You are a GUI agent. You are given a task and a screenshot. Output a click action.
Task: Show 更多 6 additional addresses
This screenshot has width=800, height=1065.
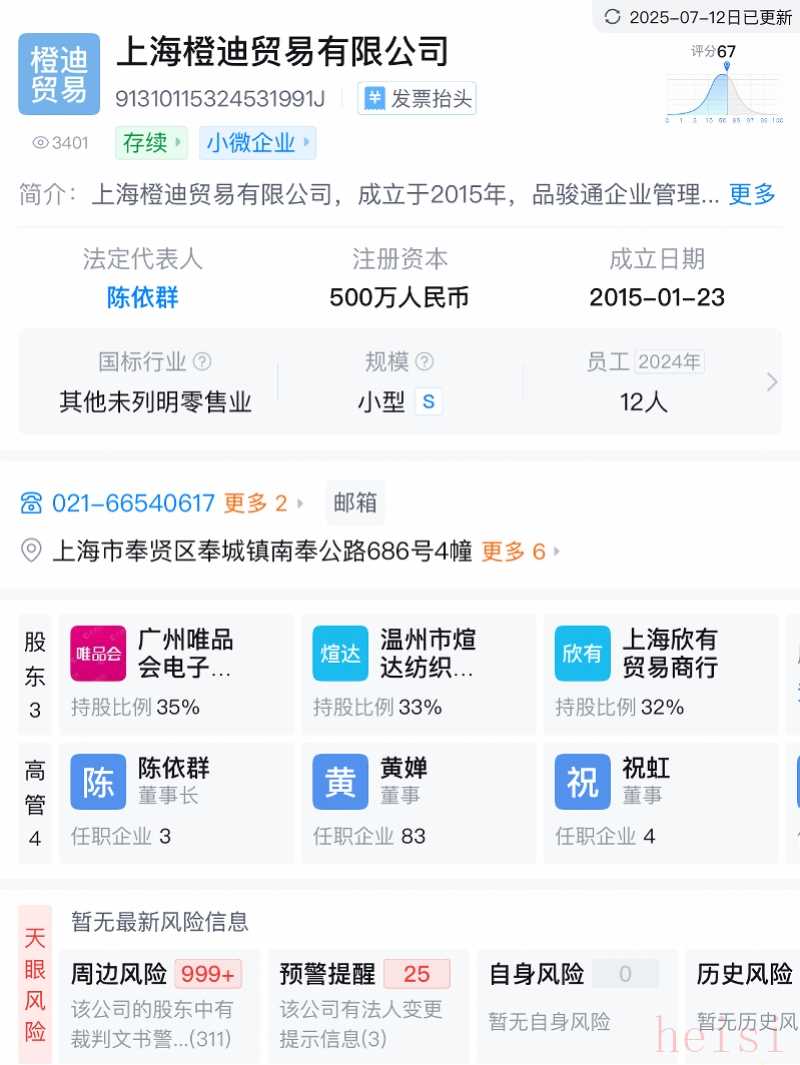coord(521,551)
